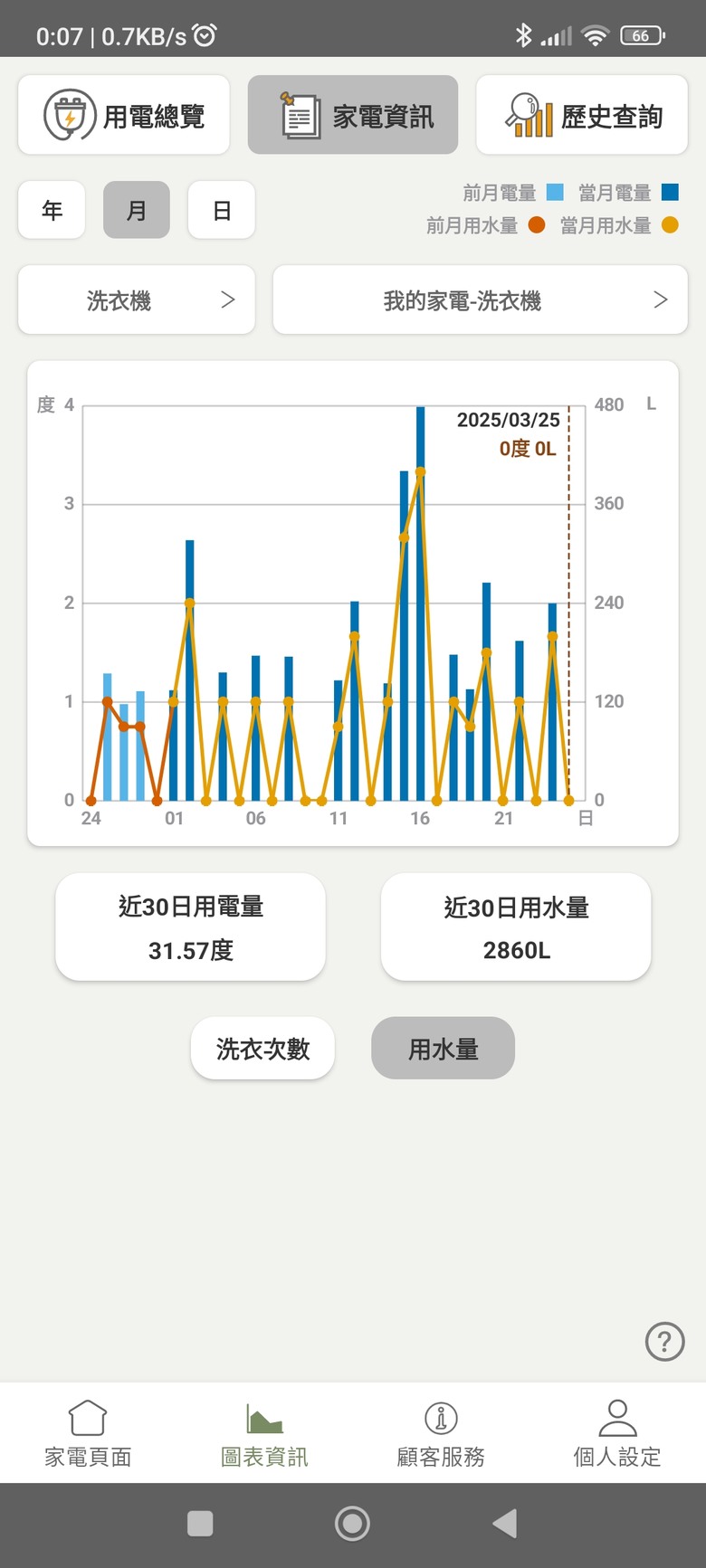This screenshot has height=1568, width=706.
Task: Open 顧客服務 in bottom navigation
Action: 441,1433
